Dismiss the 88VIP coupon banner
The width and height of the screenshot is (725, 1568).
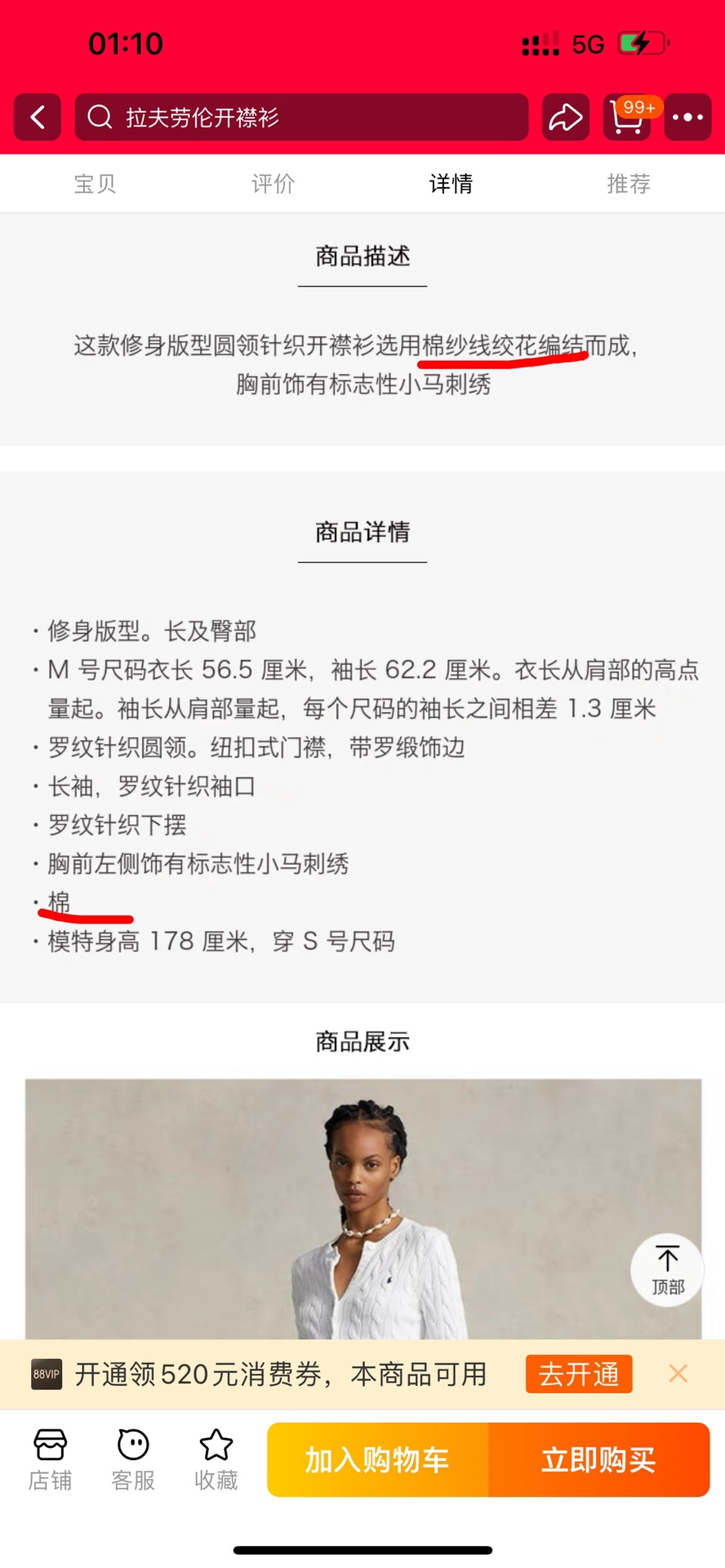678,1373
